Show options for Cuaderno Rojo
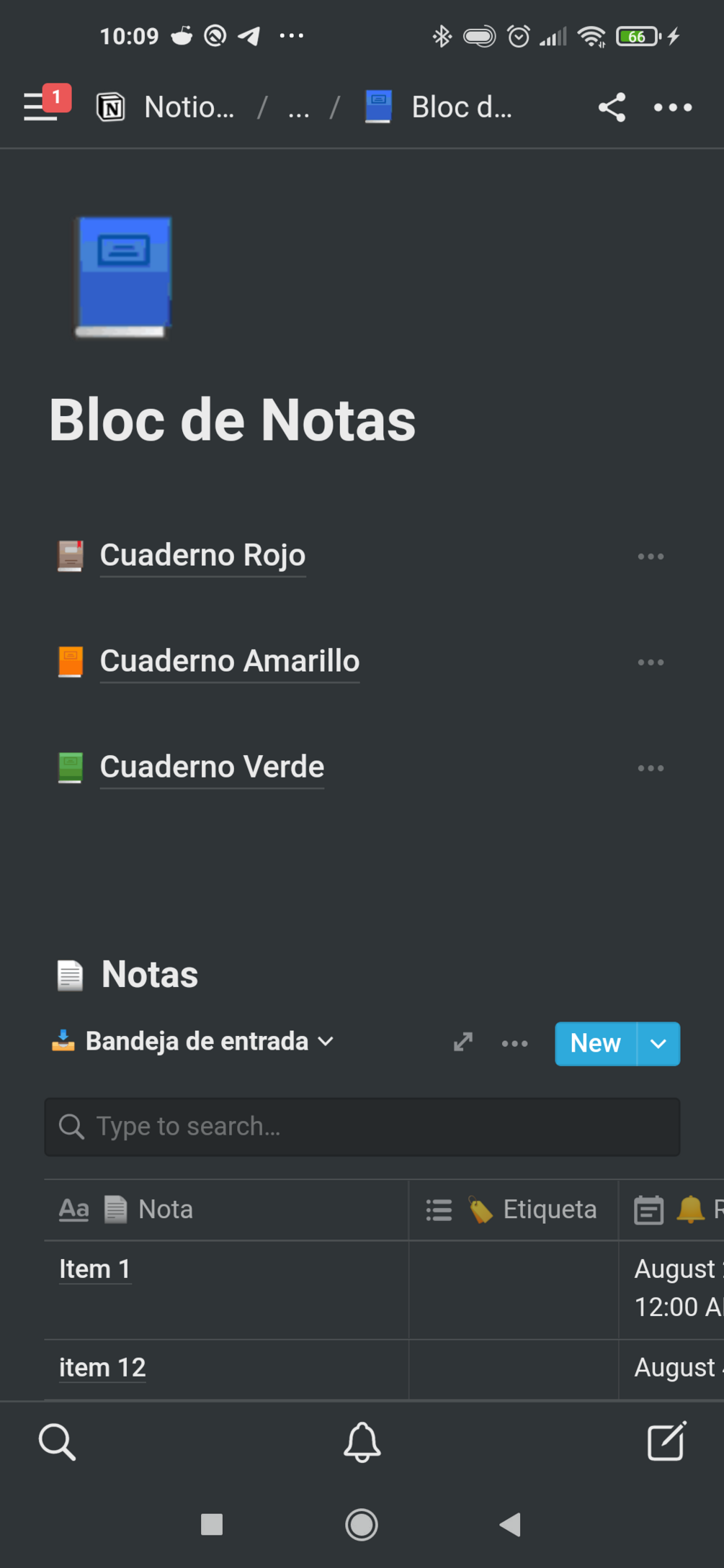 651,557
